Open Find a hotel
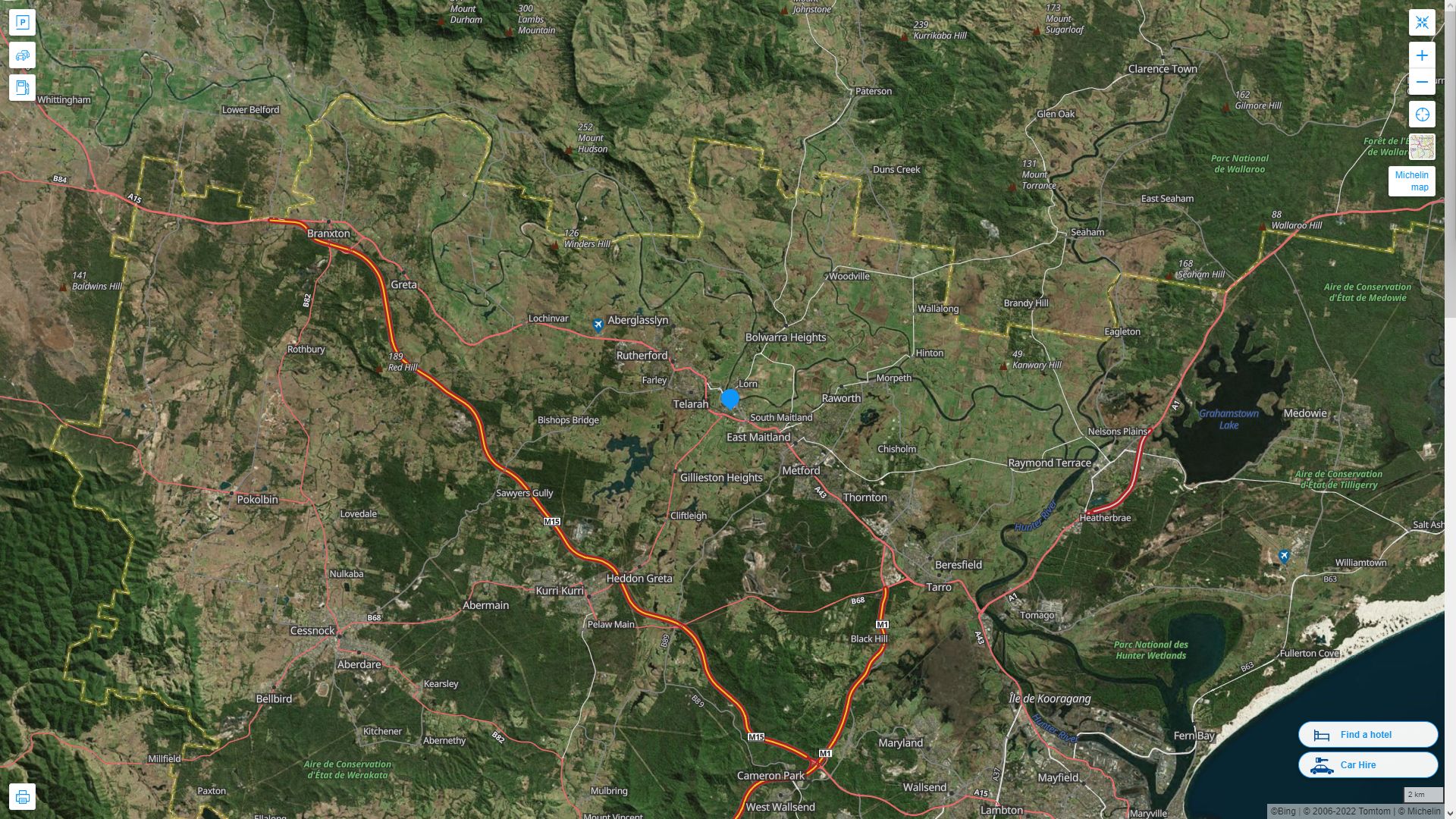This screenshot has width=1456, height=819. [x=1367, y=735]
